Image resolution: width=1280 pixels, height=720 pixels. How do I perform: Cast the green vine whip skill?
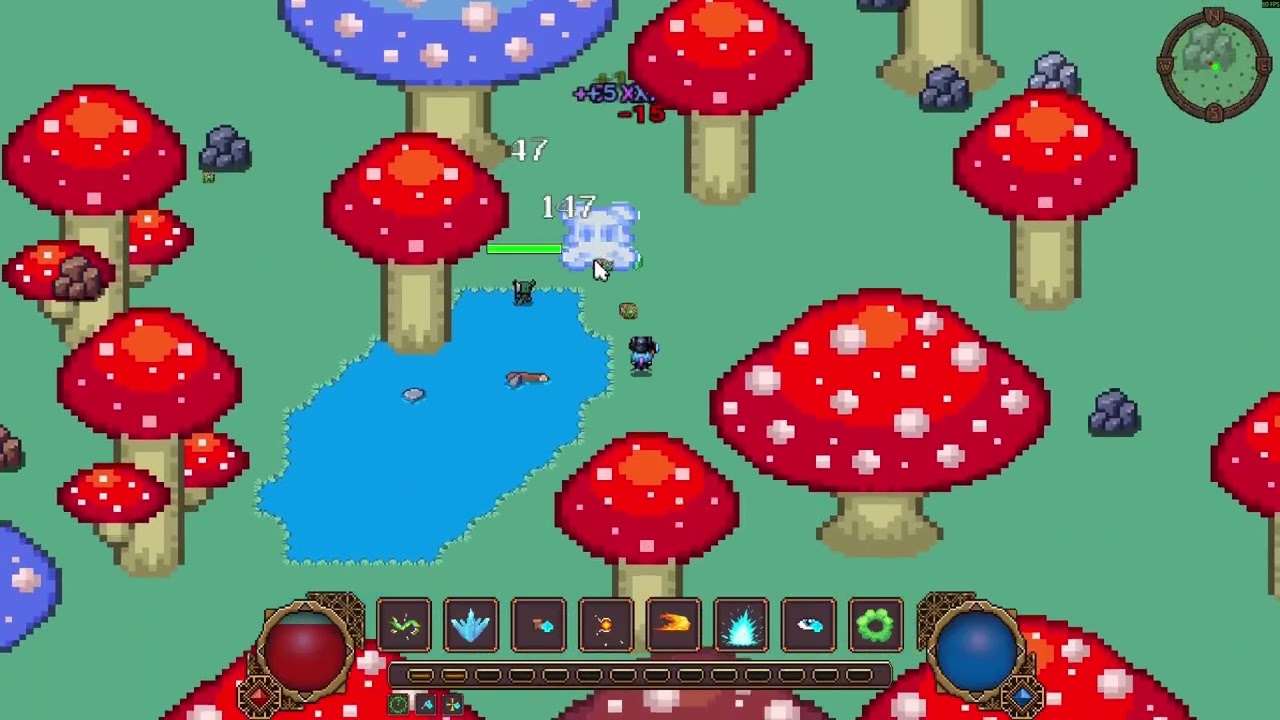(x=404, y=626)
